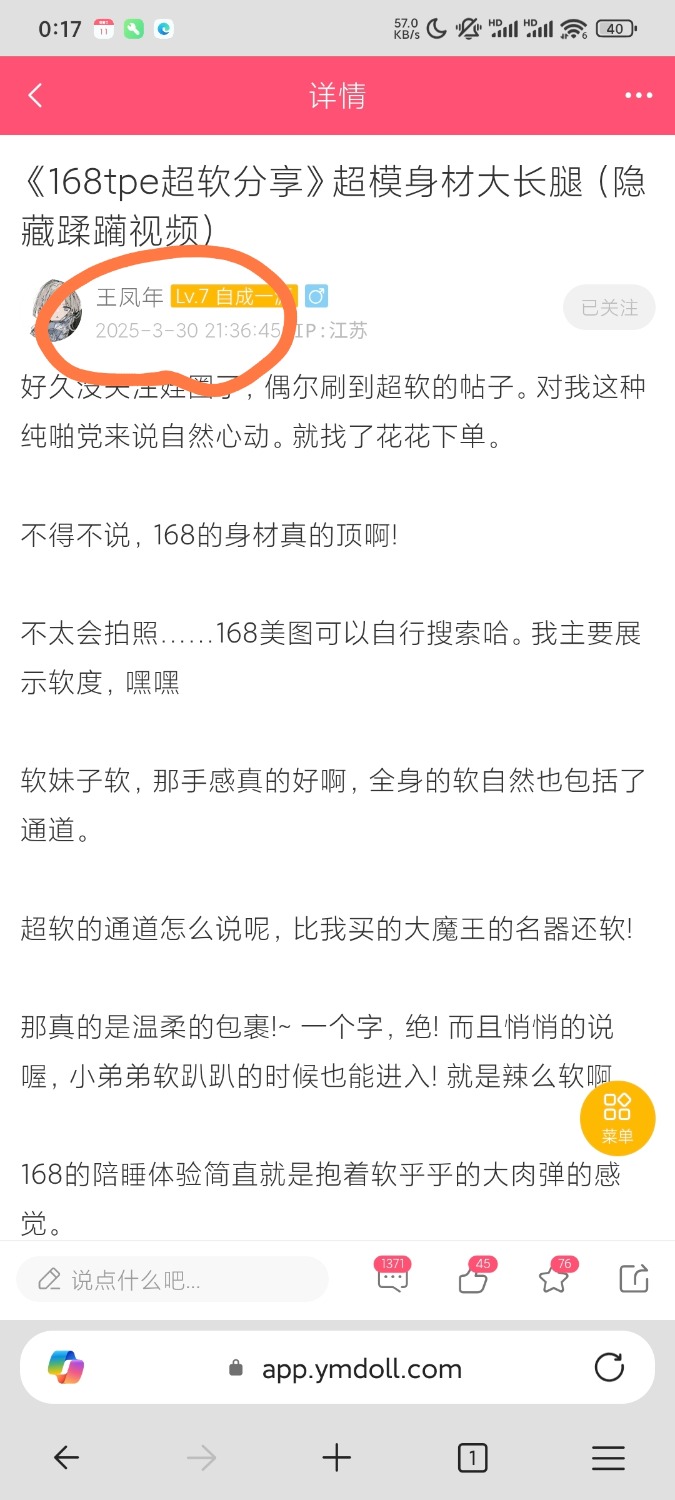Open a new browser tab
Viewport: 675px width, 1500px height.
[x=337, y=1458]
